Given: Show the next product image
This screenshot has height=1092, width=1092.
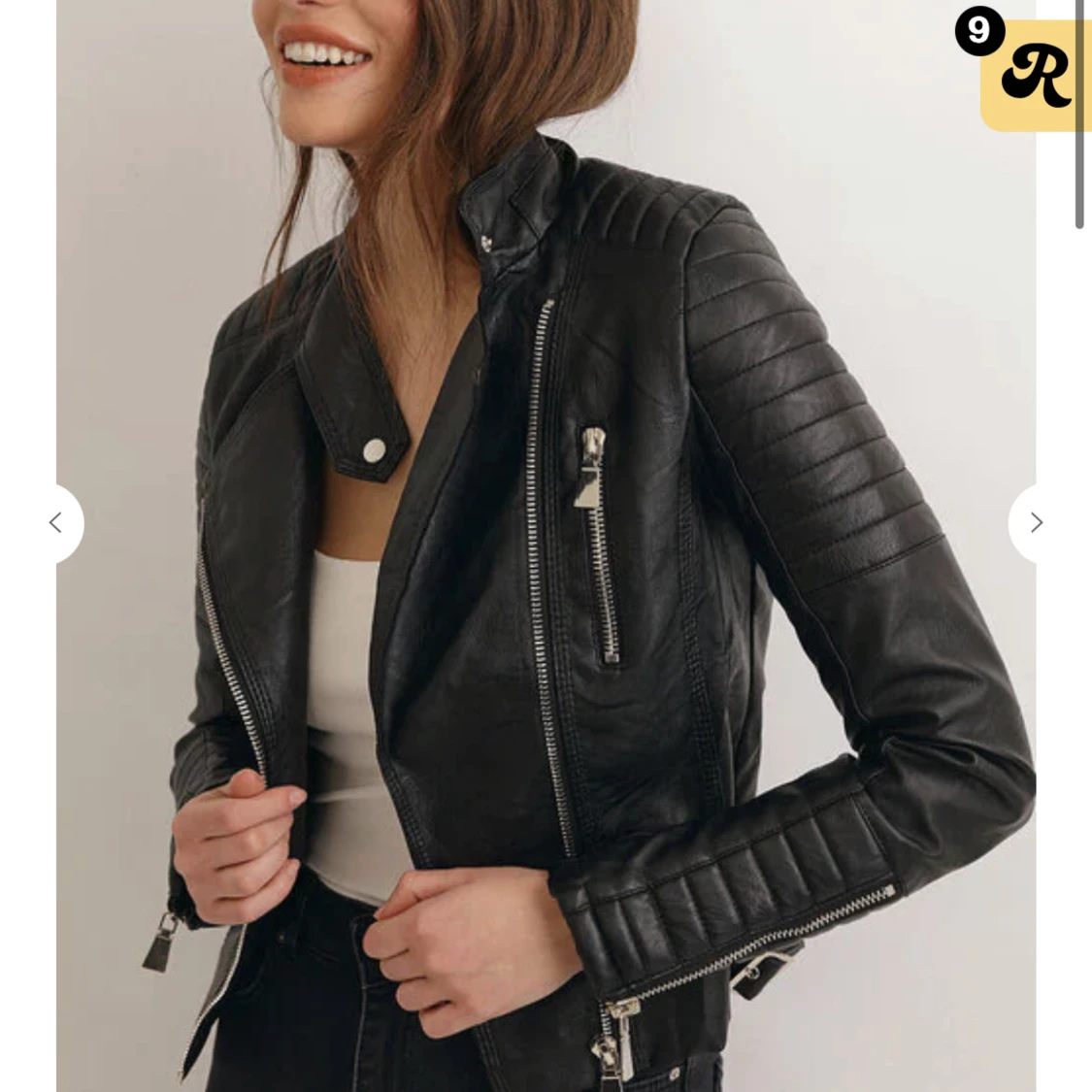Looking at the screenshot, I should (x=1036, y=523).
